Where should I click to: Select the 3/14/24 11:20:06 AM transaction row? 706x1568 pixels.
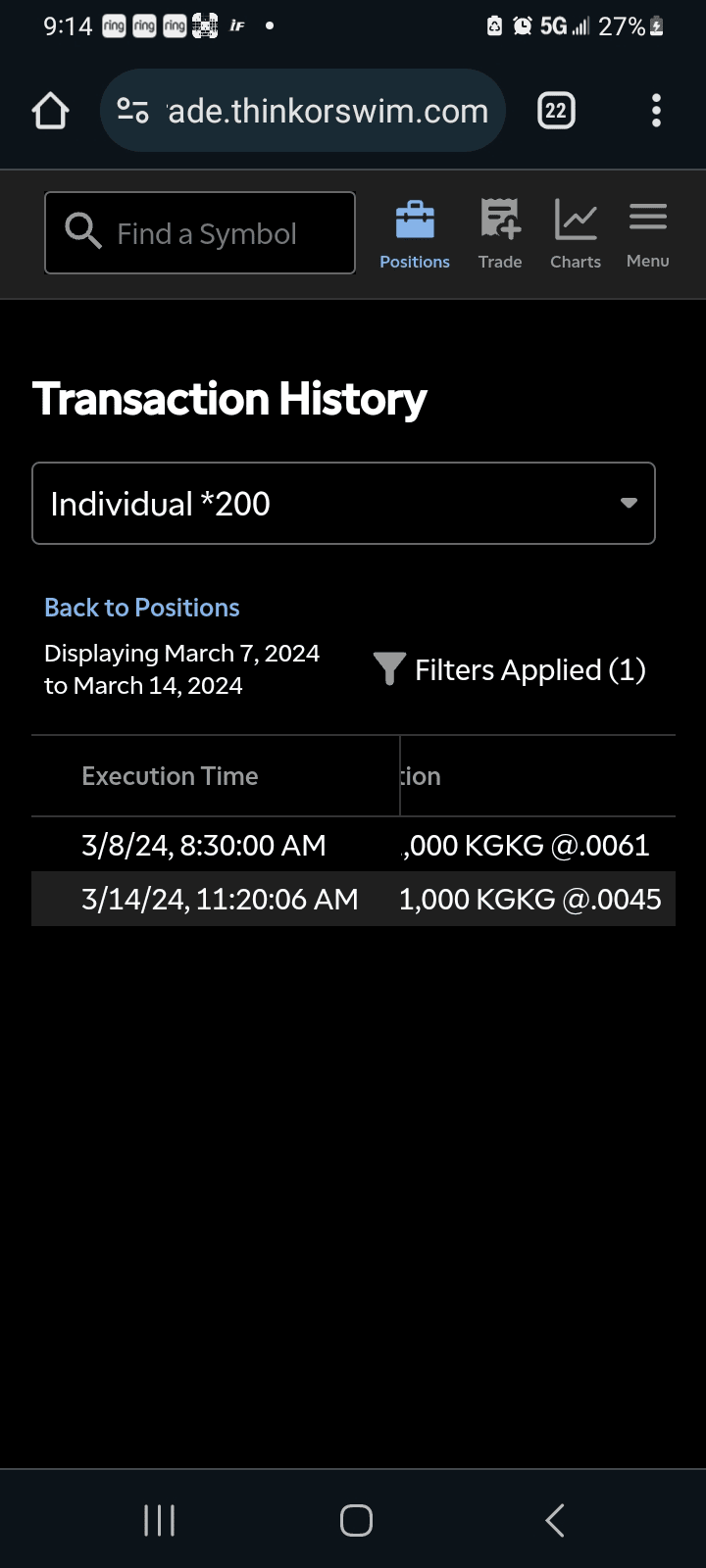(353, 899)
